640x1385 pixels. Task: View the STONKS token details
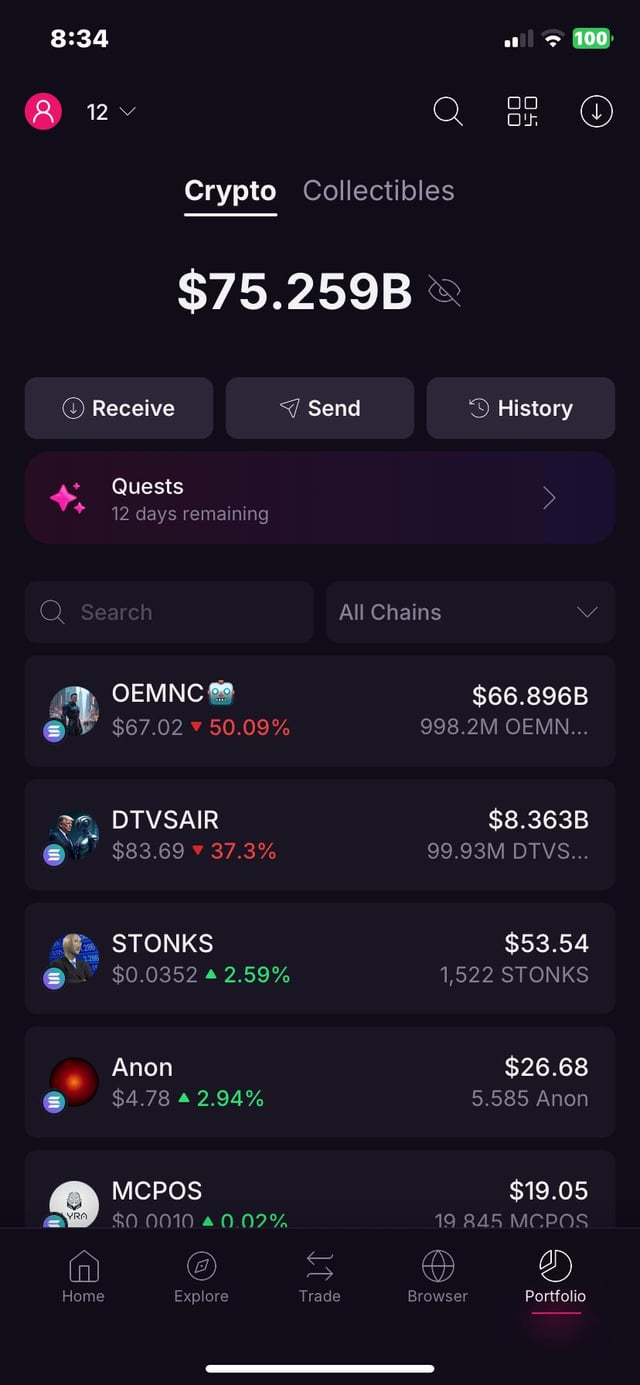(320, 958)
